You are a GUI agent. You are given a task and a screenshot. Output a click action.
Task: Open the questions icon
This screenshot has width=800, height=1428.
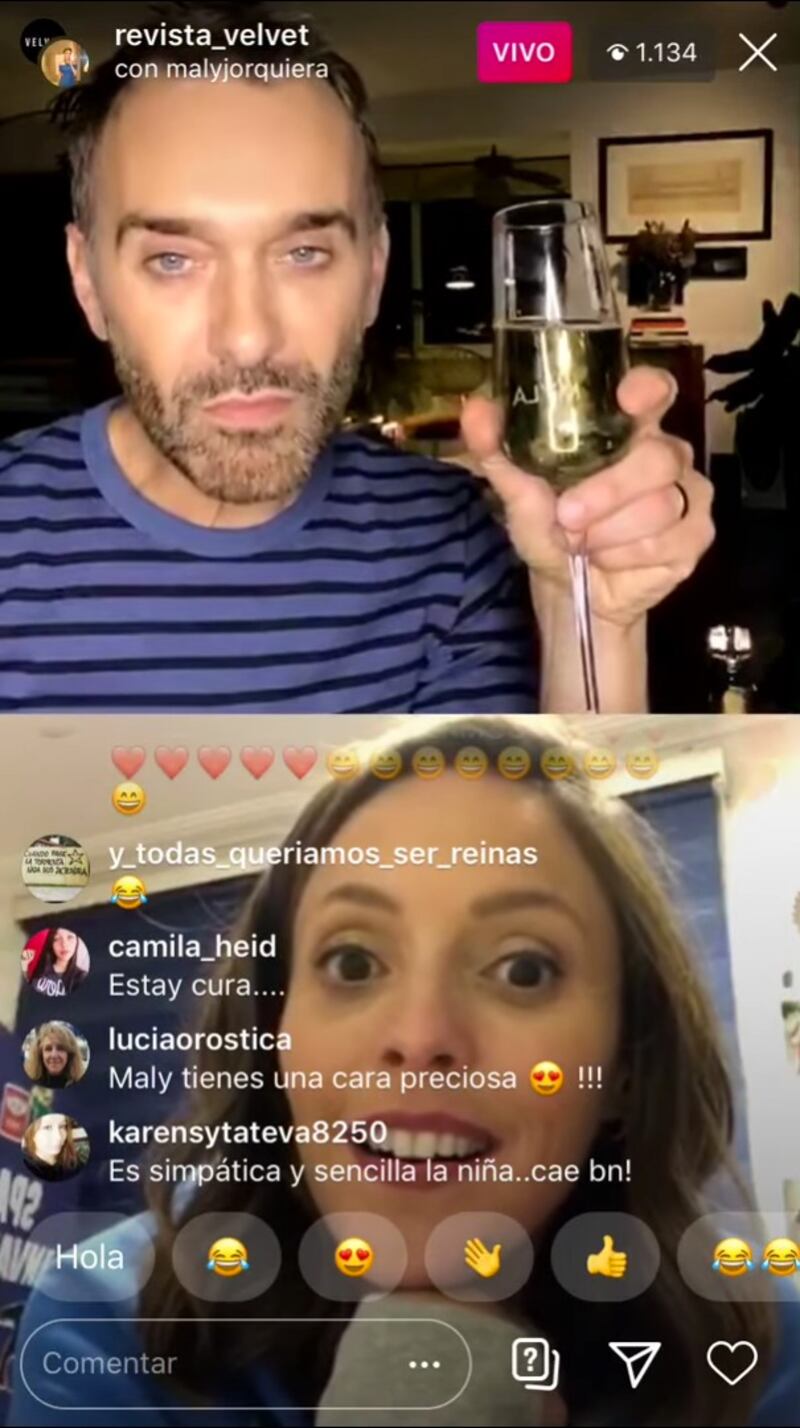coord(535,1362)
